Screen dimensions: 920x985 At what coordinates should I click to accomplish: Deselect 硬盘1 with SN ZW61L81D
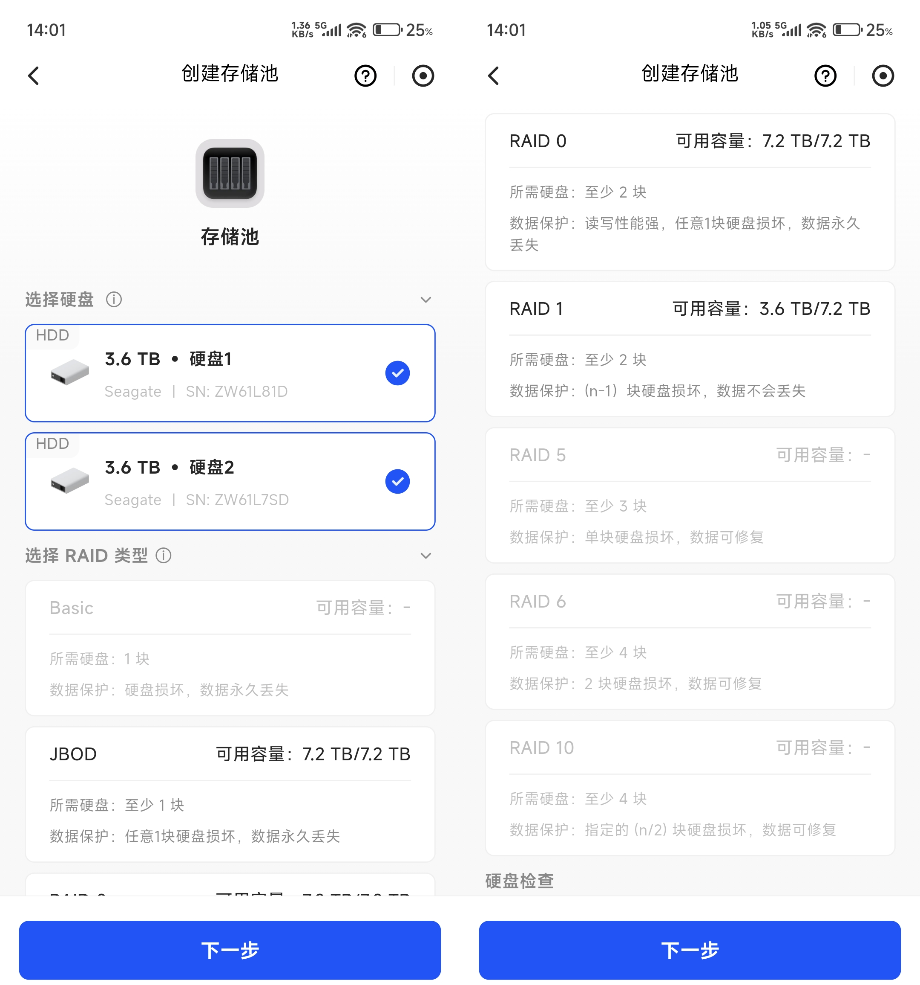397,373
